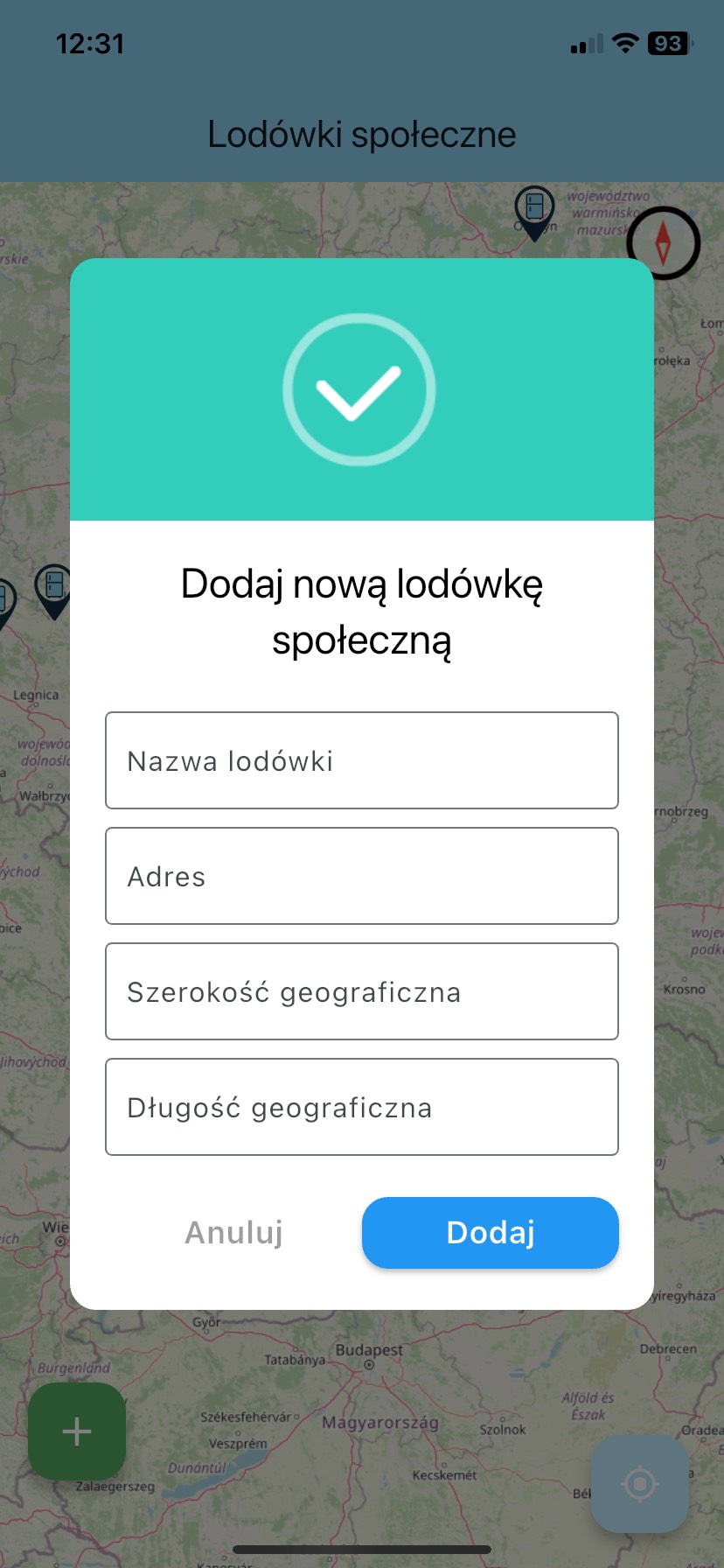Tap the Nazwa lodówki field
Viewport: 724px width, 1568px height.
pos(362,760)
